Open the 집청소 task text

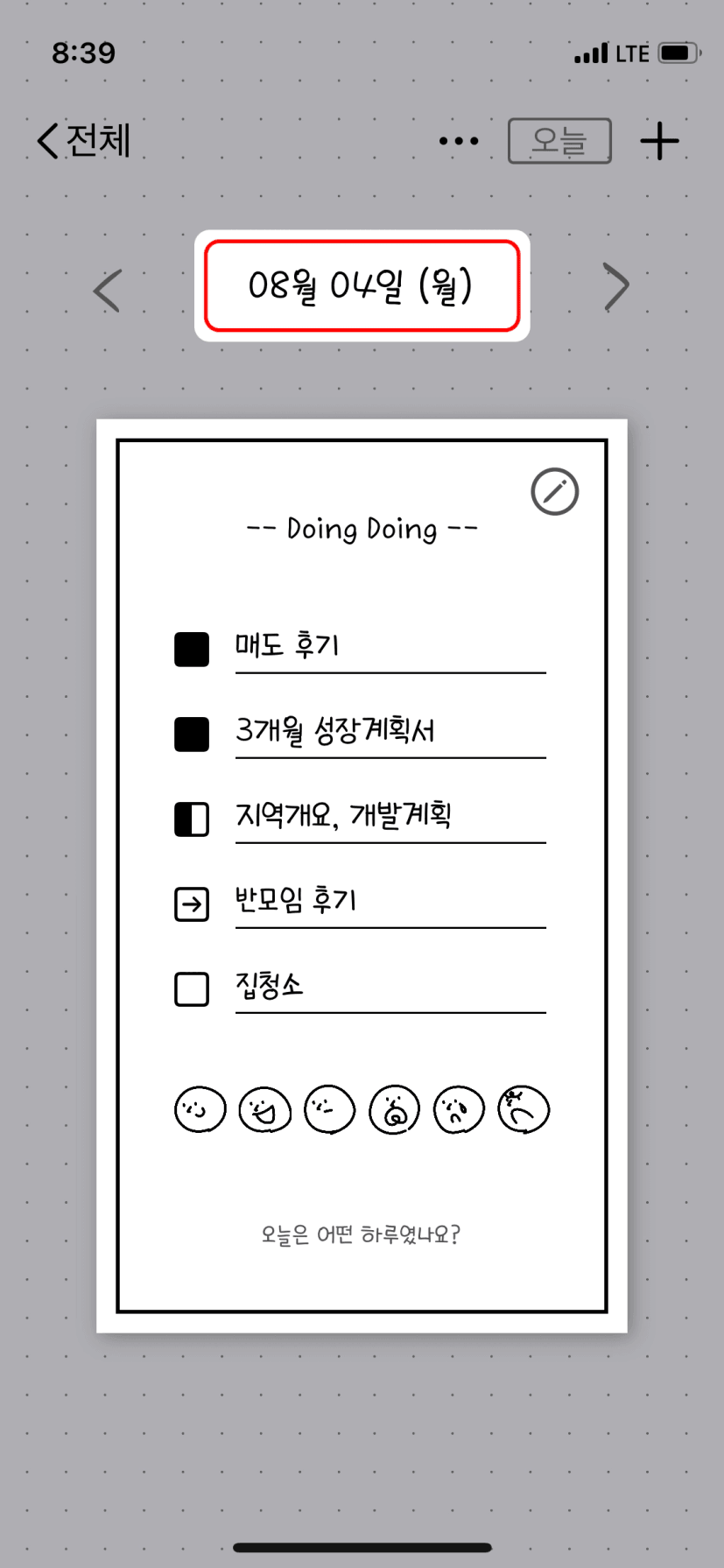(269, 986)
